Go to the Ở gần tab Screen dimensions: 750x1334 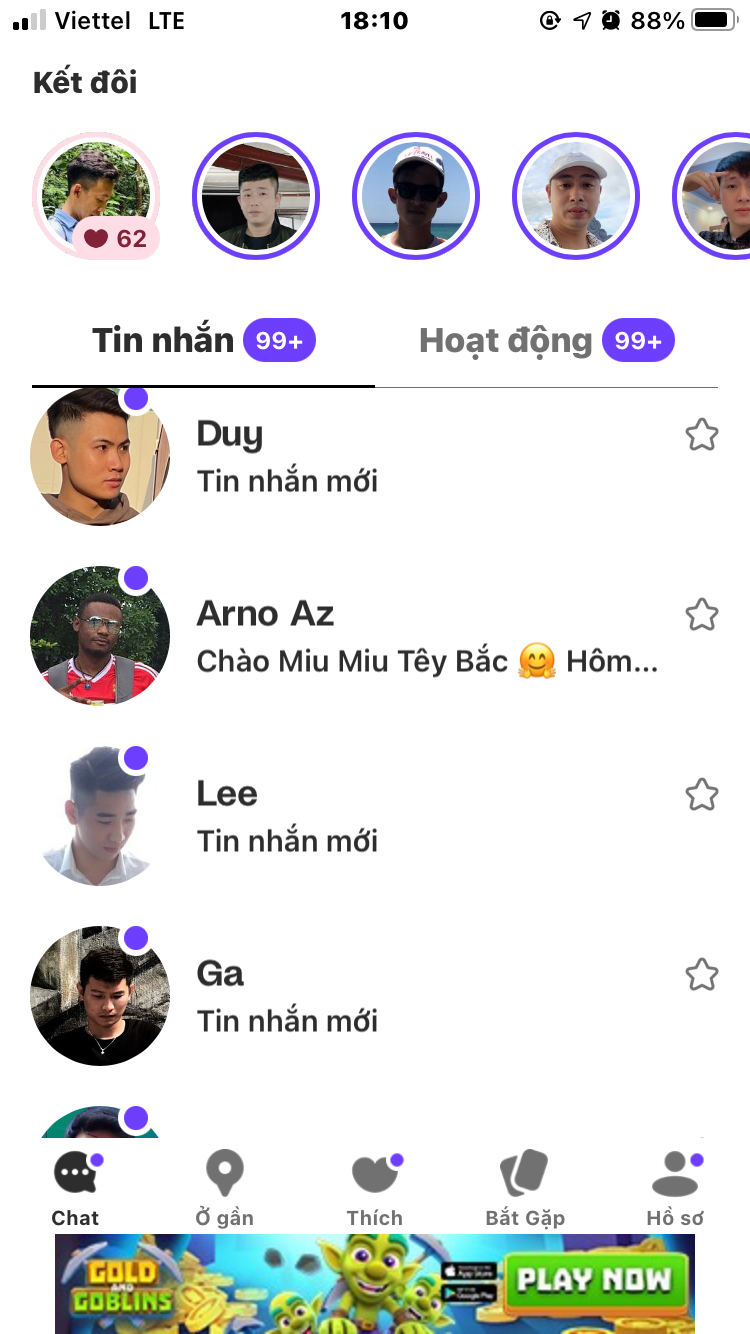pyautogui.click(x=224, y=1188)
